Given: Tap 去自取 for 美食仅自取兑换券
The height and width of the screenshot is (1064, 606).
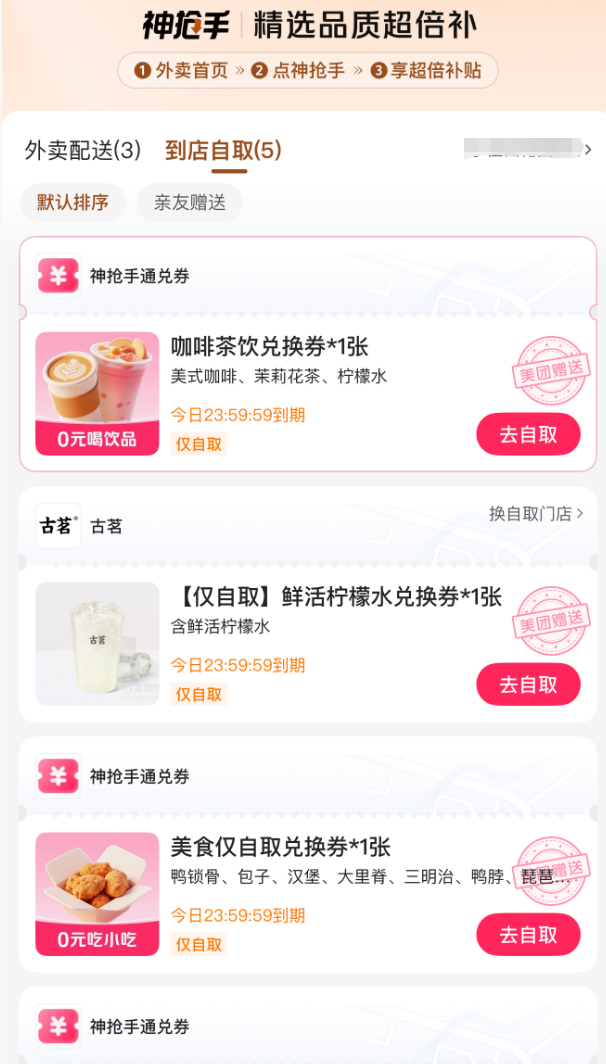Looking at the screenshot, I should pos(528,935).
